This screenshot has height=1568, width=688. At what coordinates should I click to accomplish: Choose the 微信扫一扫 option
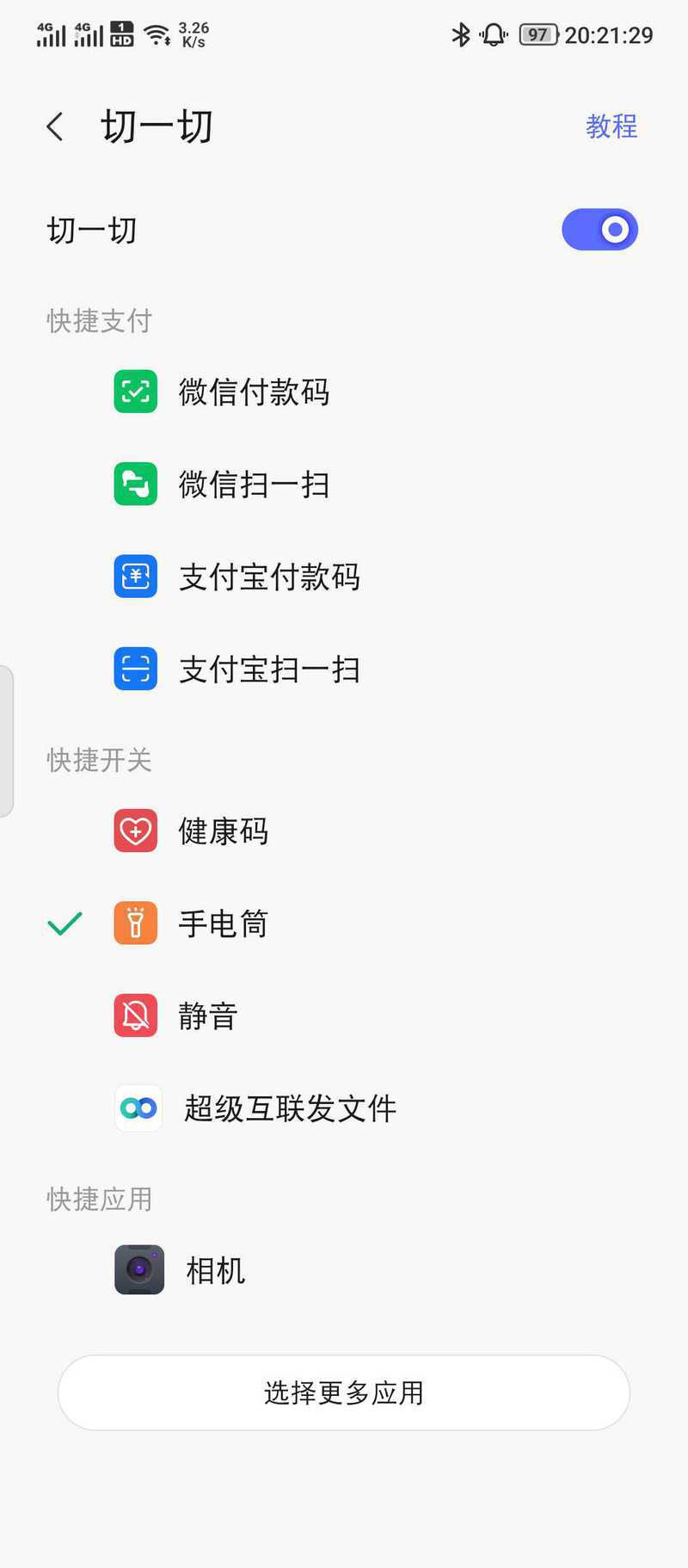344,484
